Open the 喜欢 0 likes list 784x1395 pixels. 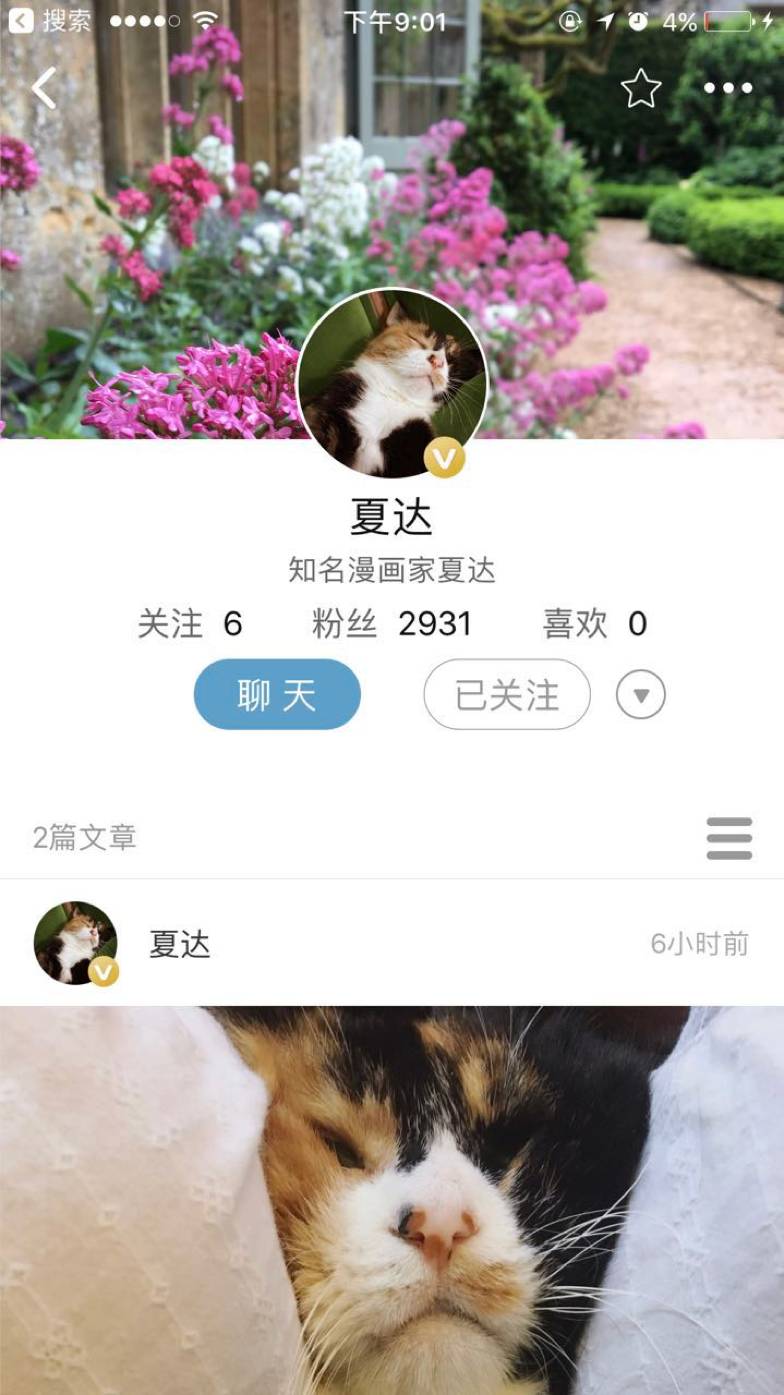595,624
